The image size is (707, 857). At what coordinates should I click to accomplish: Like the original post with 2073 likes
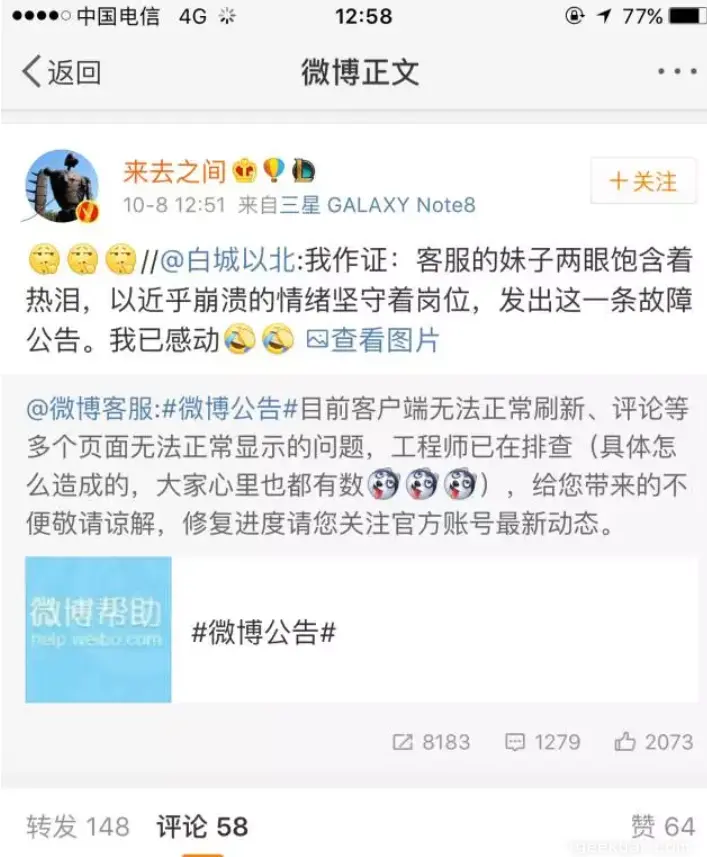[x=654, y=741]
